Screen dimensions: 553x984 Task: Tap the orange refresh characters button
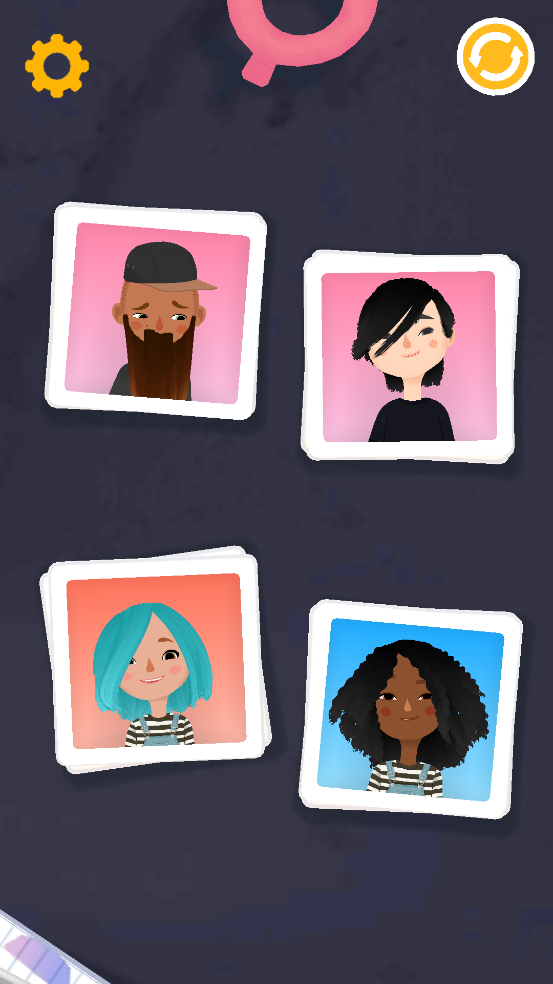pyautogui.click(x=495, y=56)
